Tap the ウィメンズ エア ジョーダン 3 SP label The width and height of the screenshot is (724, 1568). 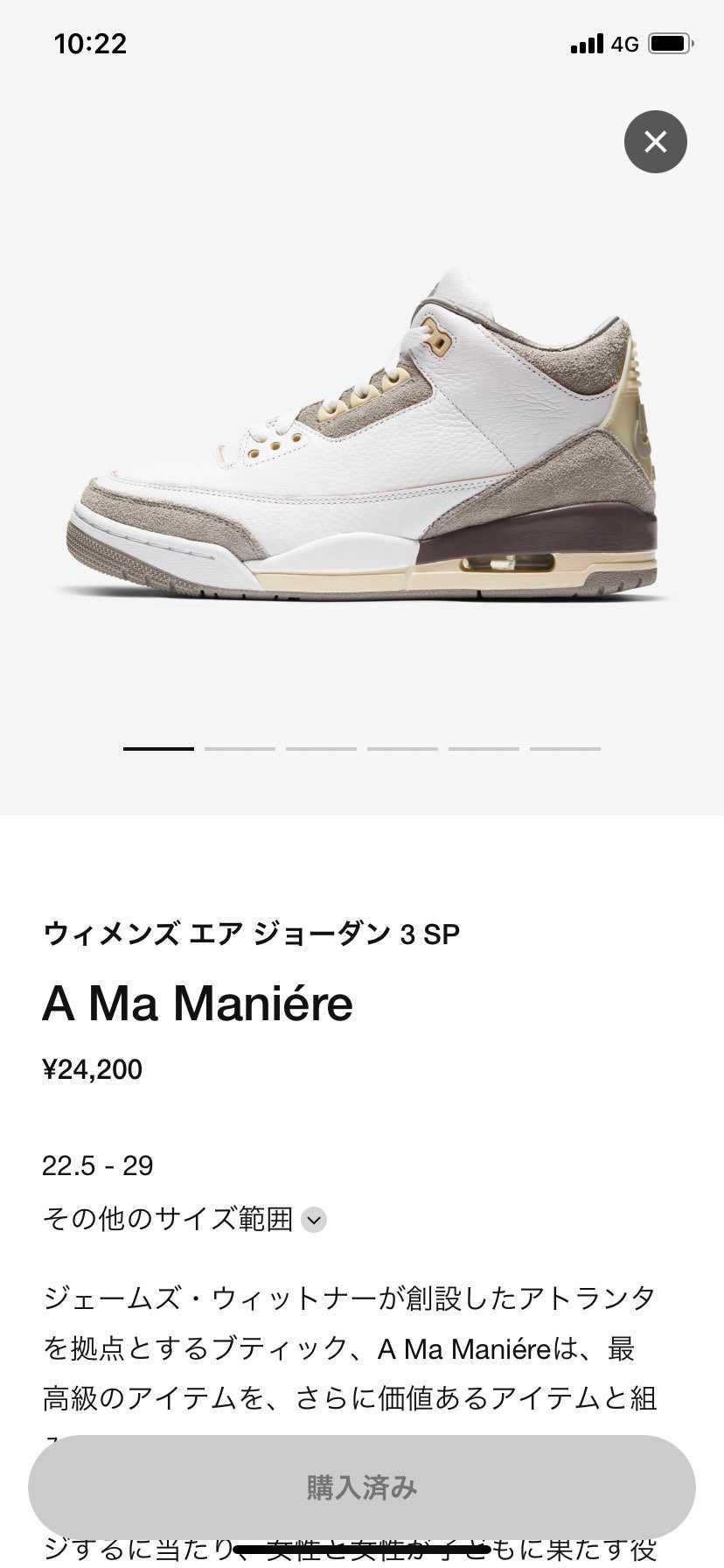click(x=250, y=933)
